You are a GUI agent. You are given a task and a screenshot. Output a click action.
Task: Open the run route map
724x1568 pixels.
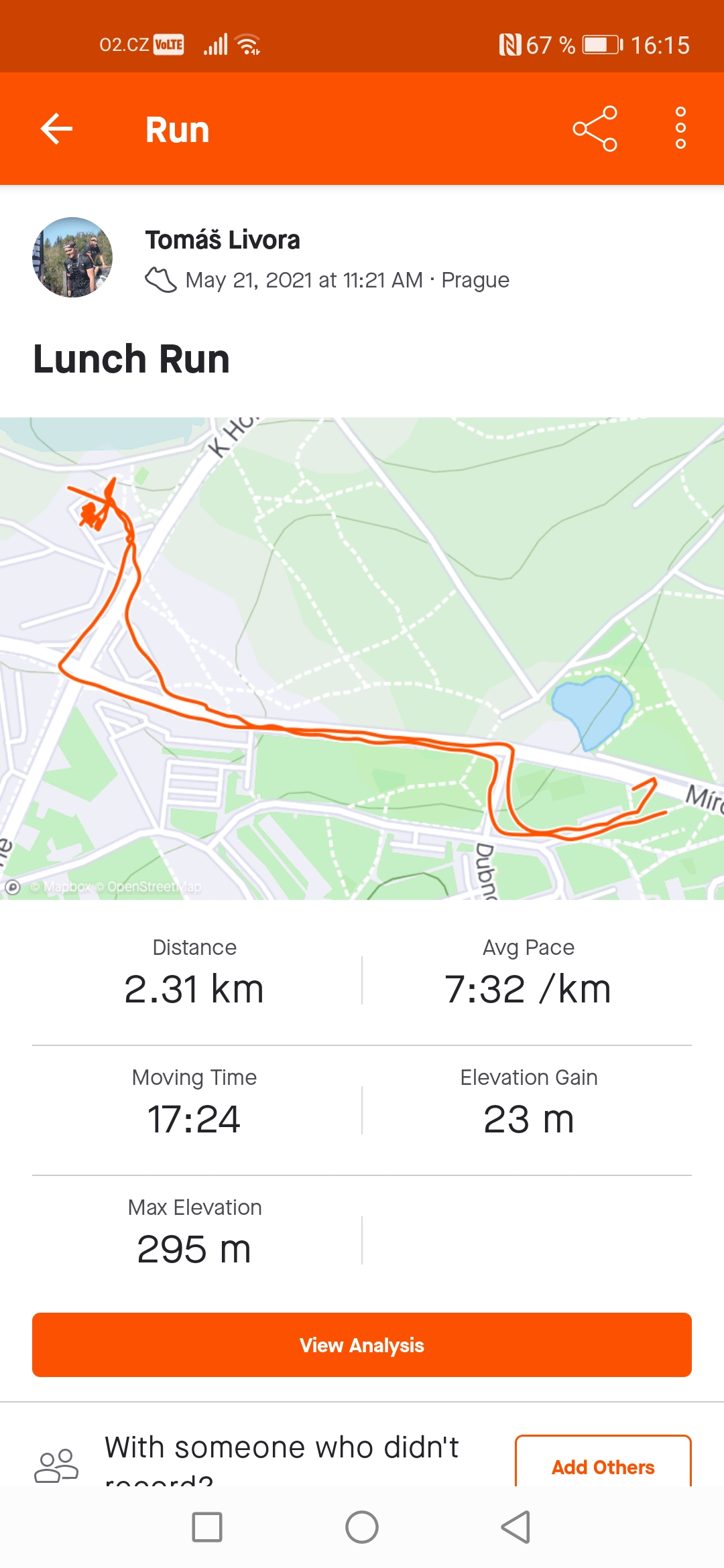(x=362, y=658)
